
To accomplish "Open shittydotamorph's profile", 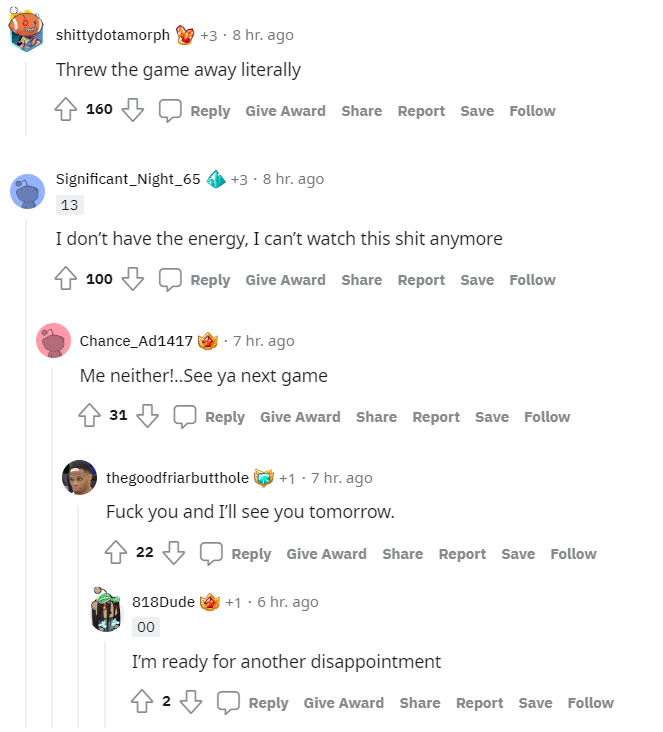I will pos(112,35).
